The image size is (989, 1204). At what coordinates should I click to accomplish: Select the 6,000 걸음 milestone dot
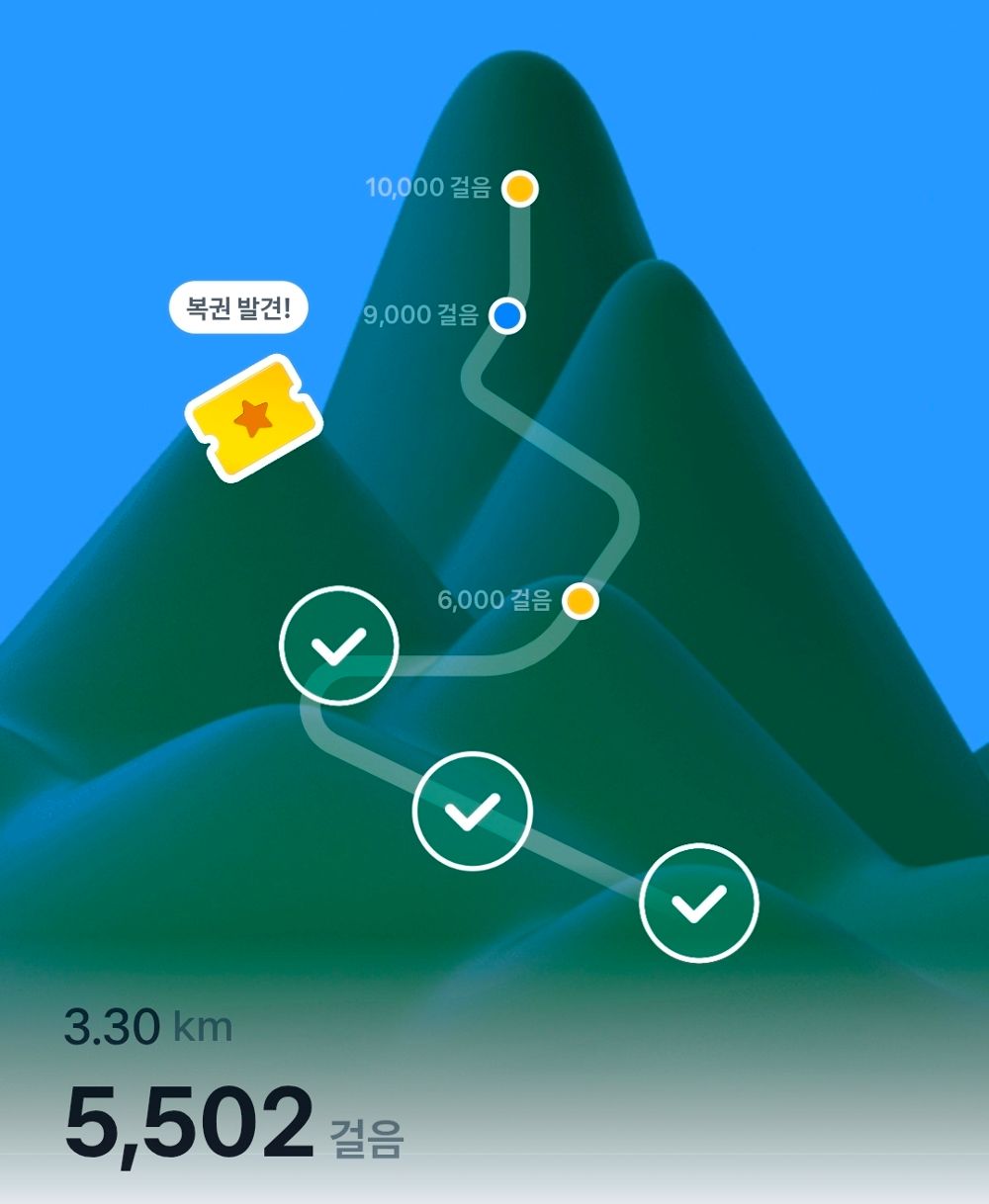(581, 600)
